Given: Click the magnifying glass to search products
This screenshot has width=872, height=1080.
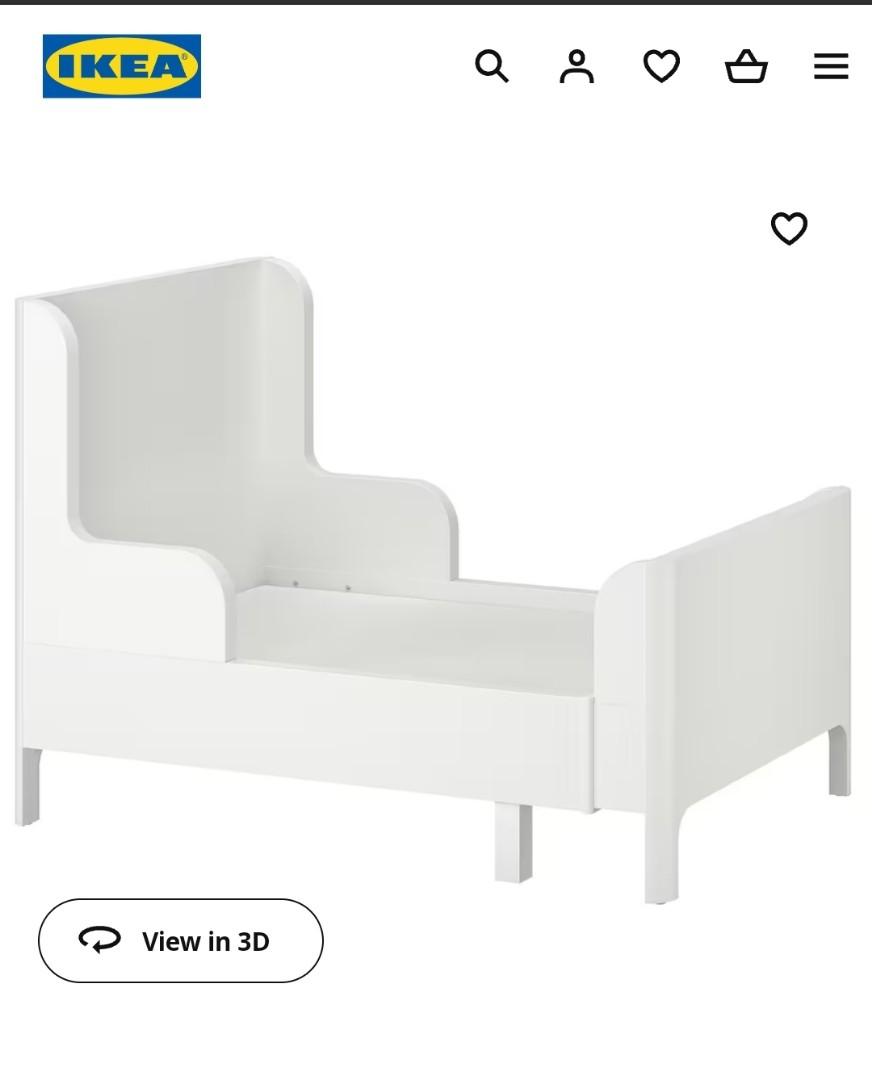Looking at the screenshot, I should pos(492,67).
